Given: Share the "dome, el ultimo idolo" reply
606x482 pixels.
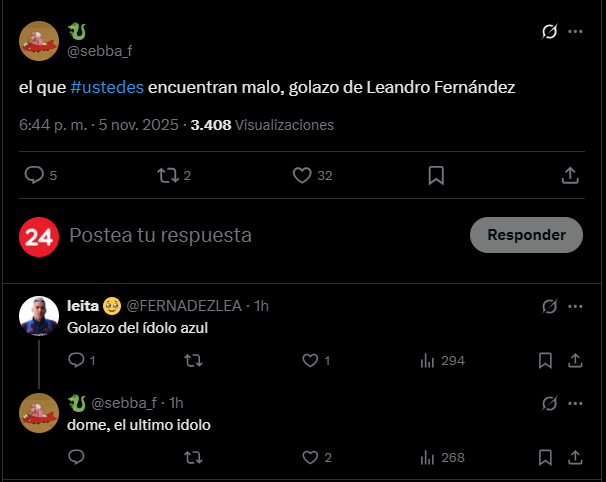Looking at the screenshot, I should (x=575, y=457).
